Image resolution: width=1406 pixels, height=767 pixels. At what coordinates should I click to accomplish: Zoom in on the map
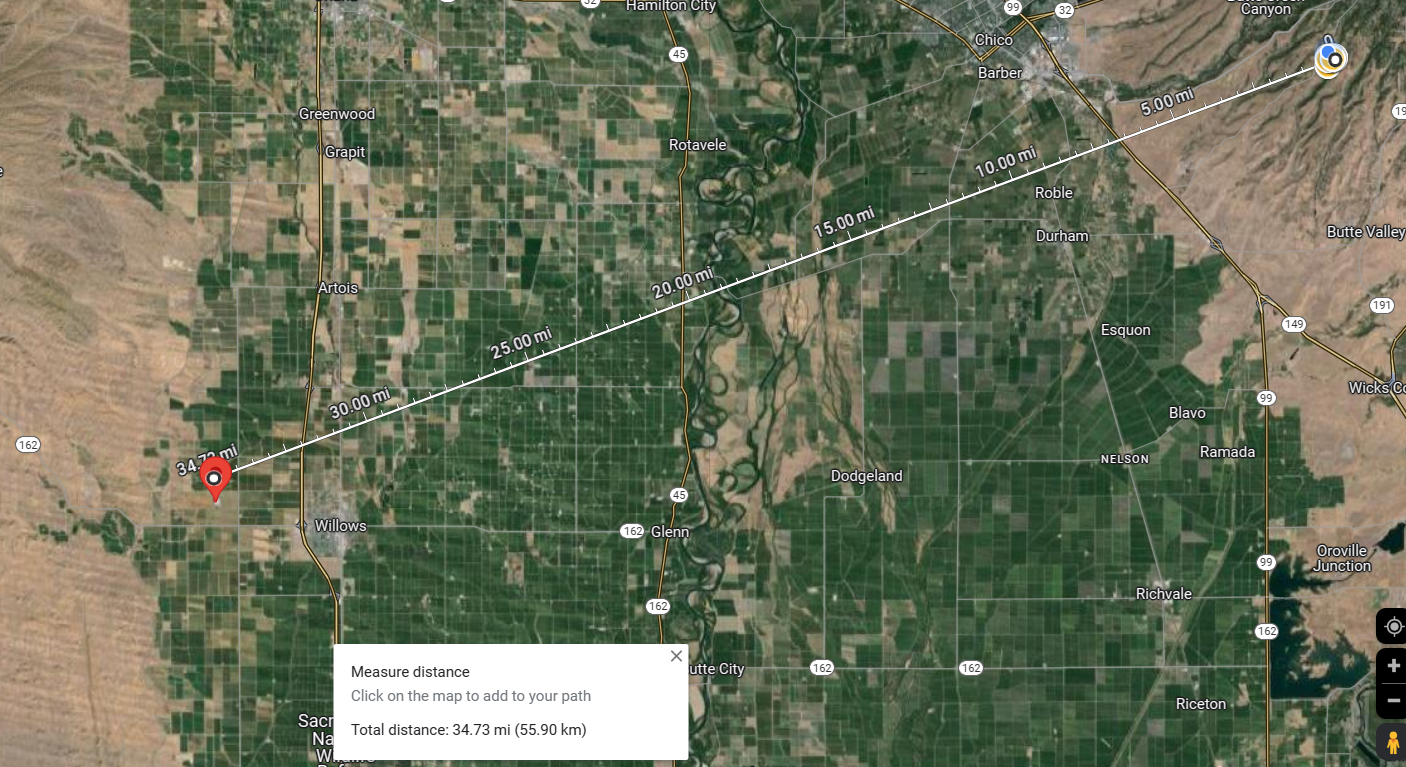click(1393, 666)
